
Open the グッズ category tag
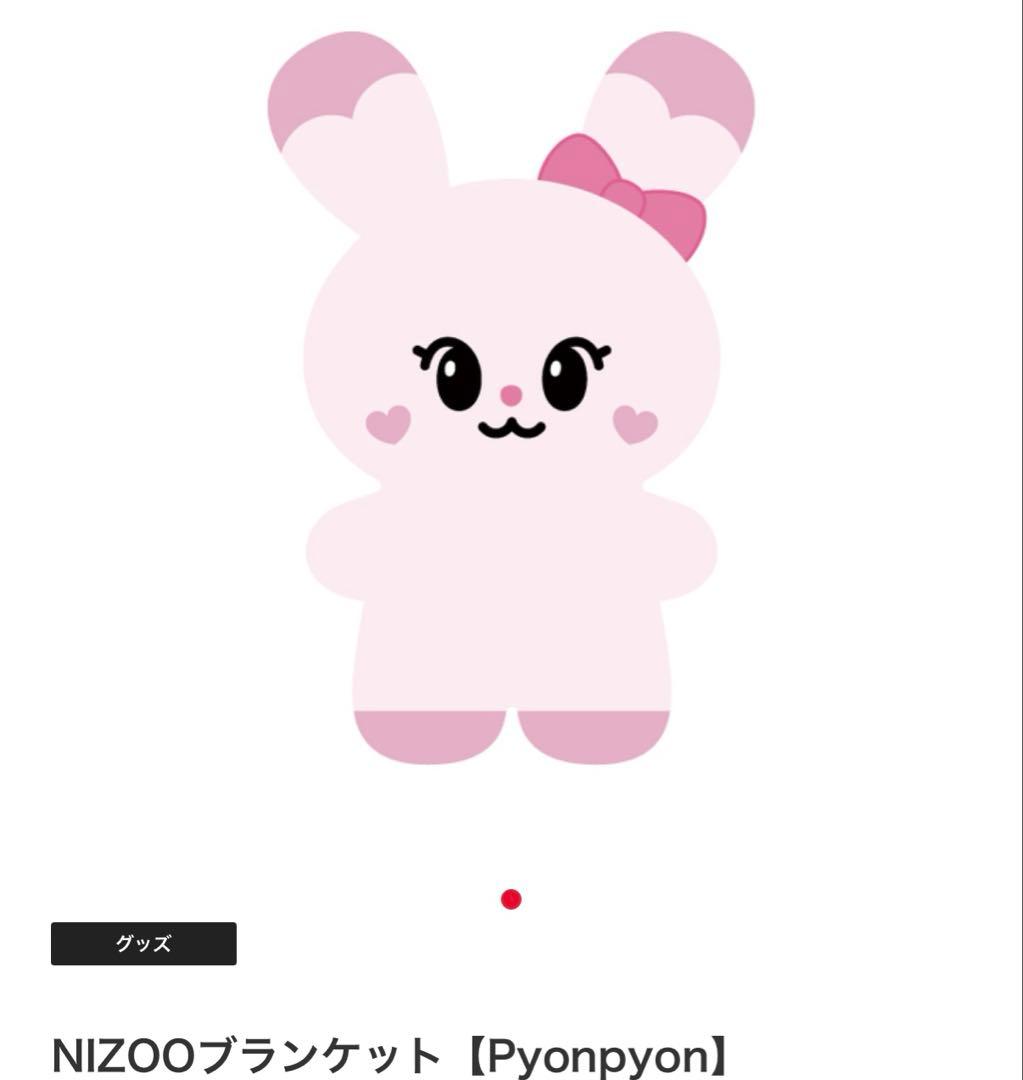pyautogui.click(x=143, y=943)
